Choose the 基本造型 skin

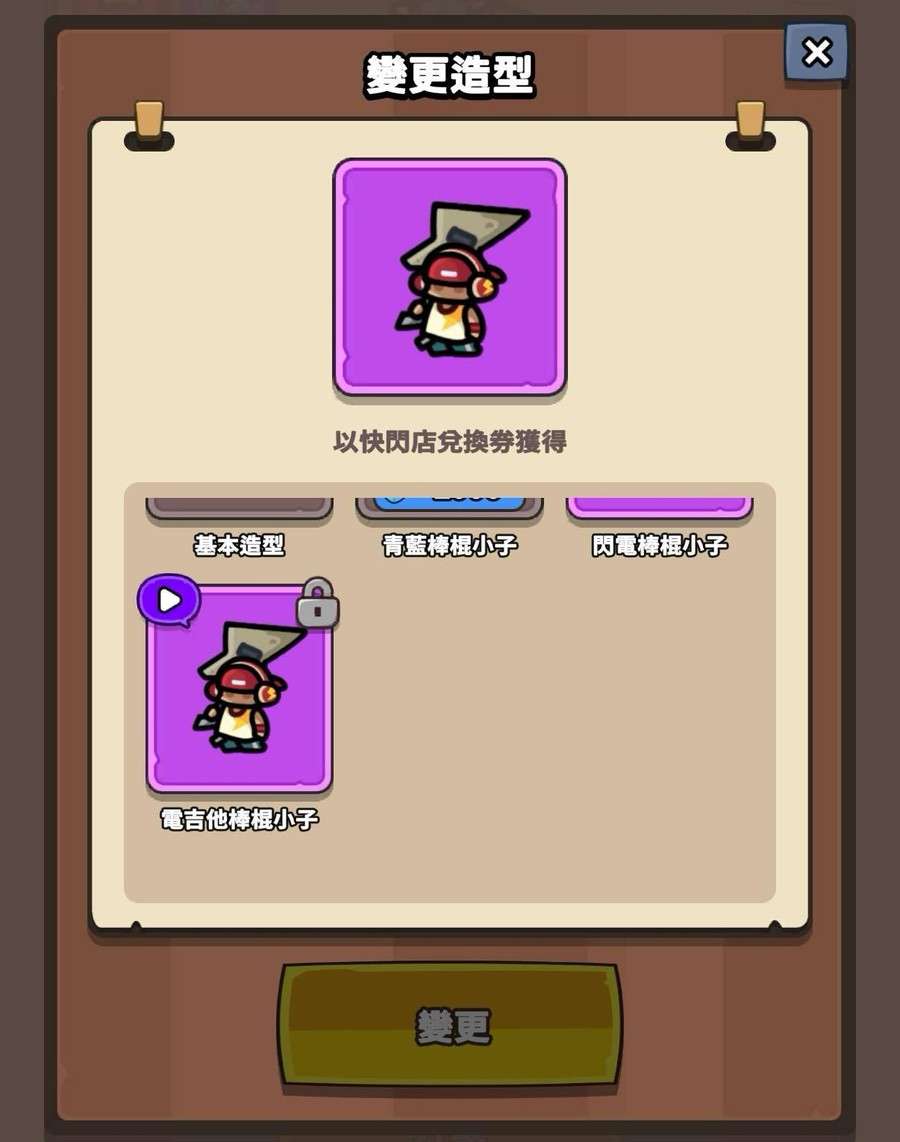coord(239,508)
